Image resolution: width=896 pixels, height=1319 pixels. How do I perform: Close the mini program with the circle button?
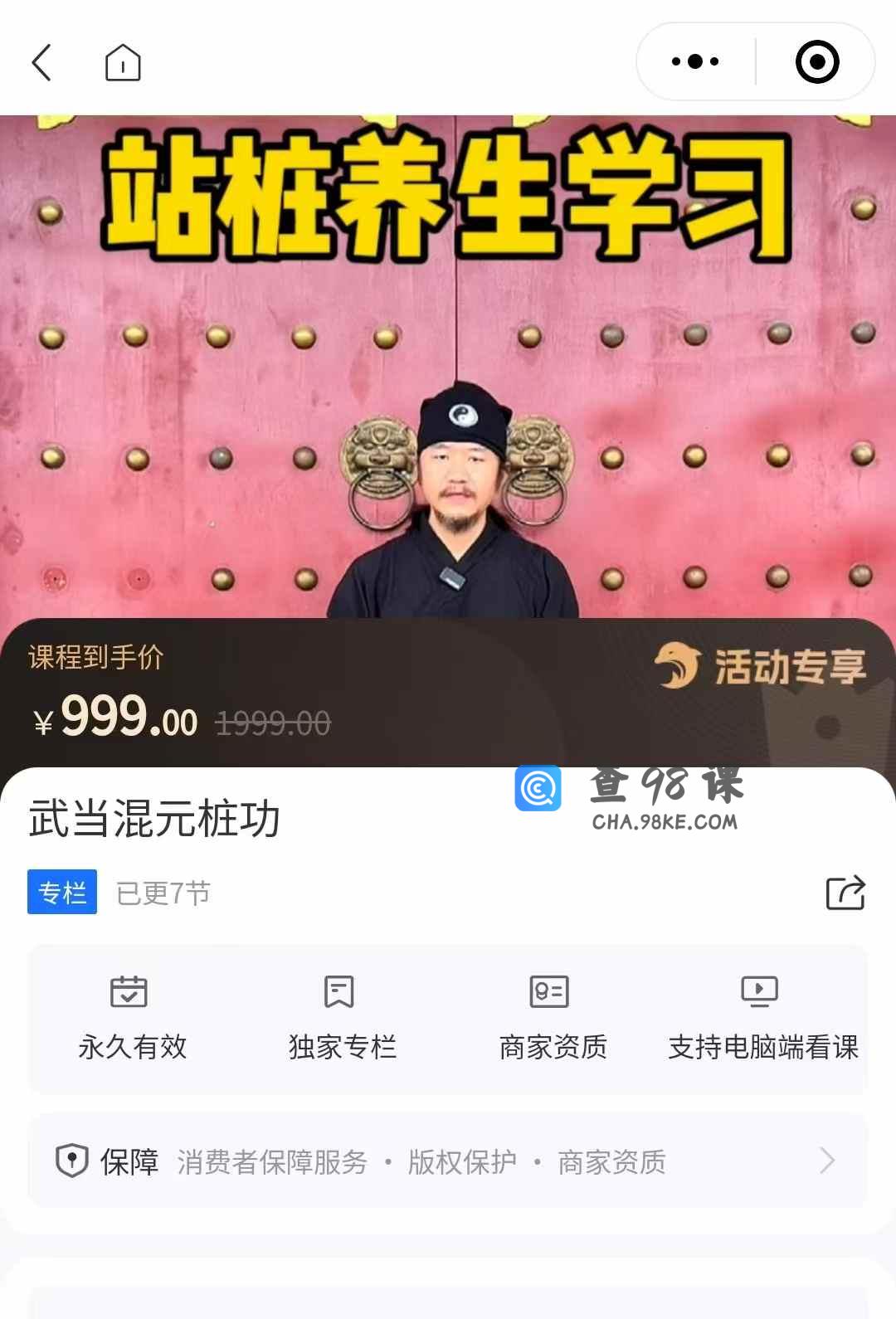pyautogui.click(x=817, y=61)
